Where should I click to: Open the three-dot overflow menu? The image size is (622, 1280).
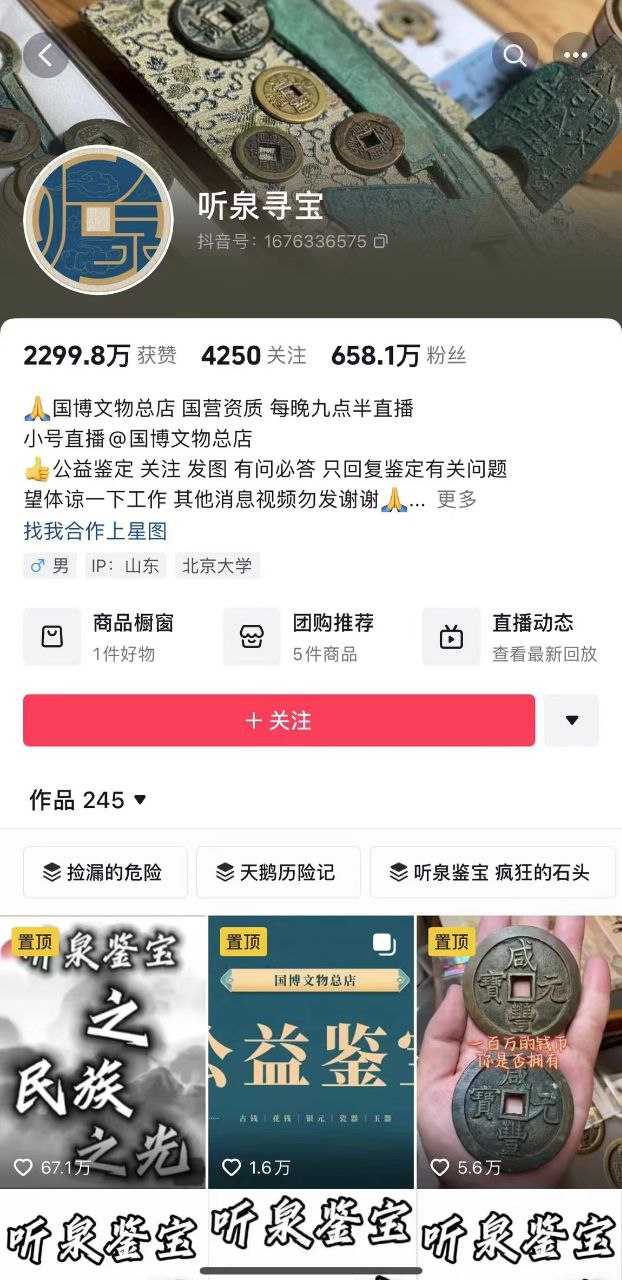[x=577, y=55]
